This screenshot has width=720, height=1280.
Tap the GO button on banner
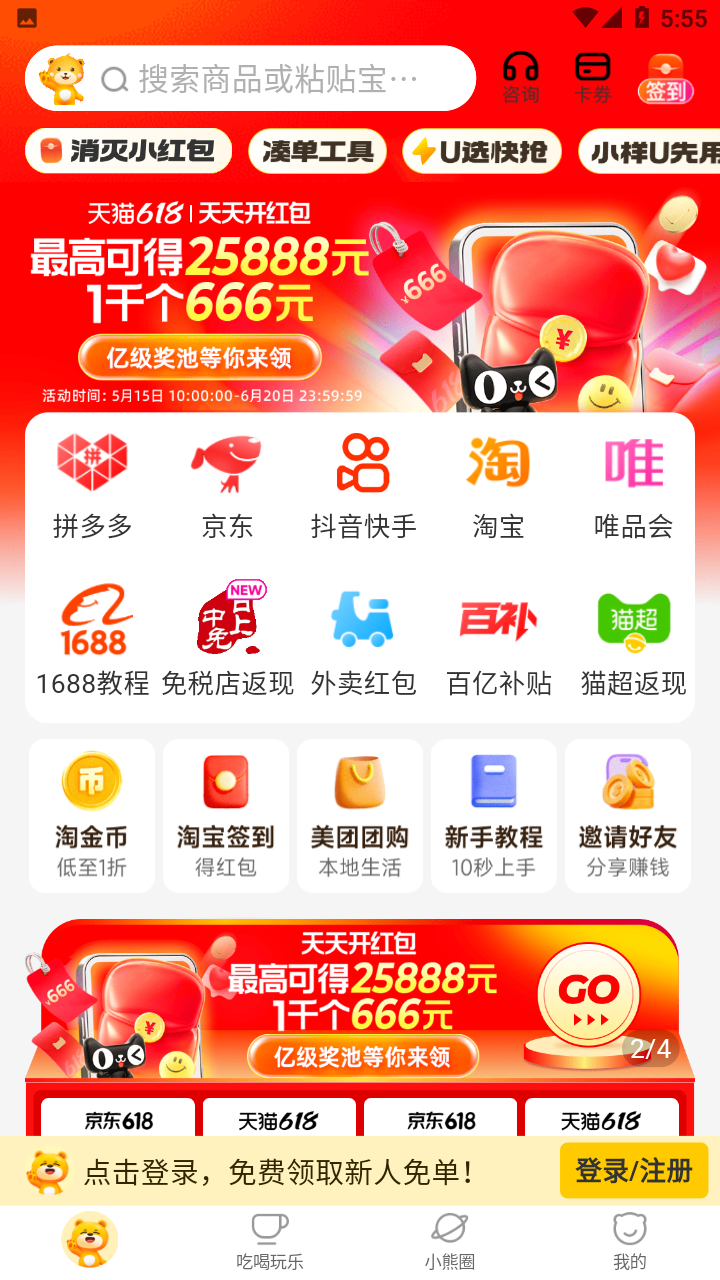588,994
